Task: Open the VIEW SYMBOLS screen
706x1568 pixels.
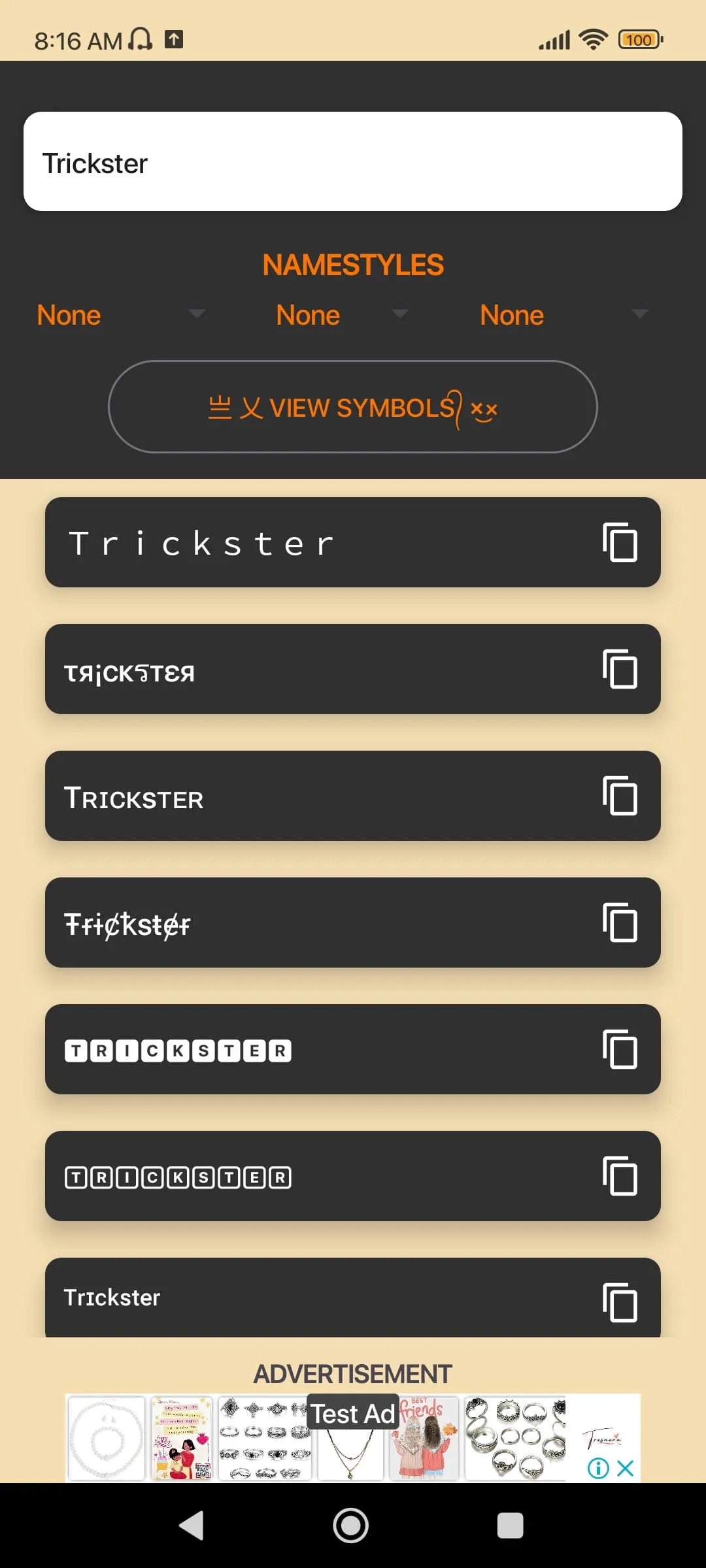Action: [352, 407]
